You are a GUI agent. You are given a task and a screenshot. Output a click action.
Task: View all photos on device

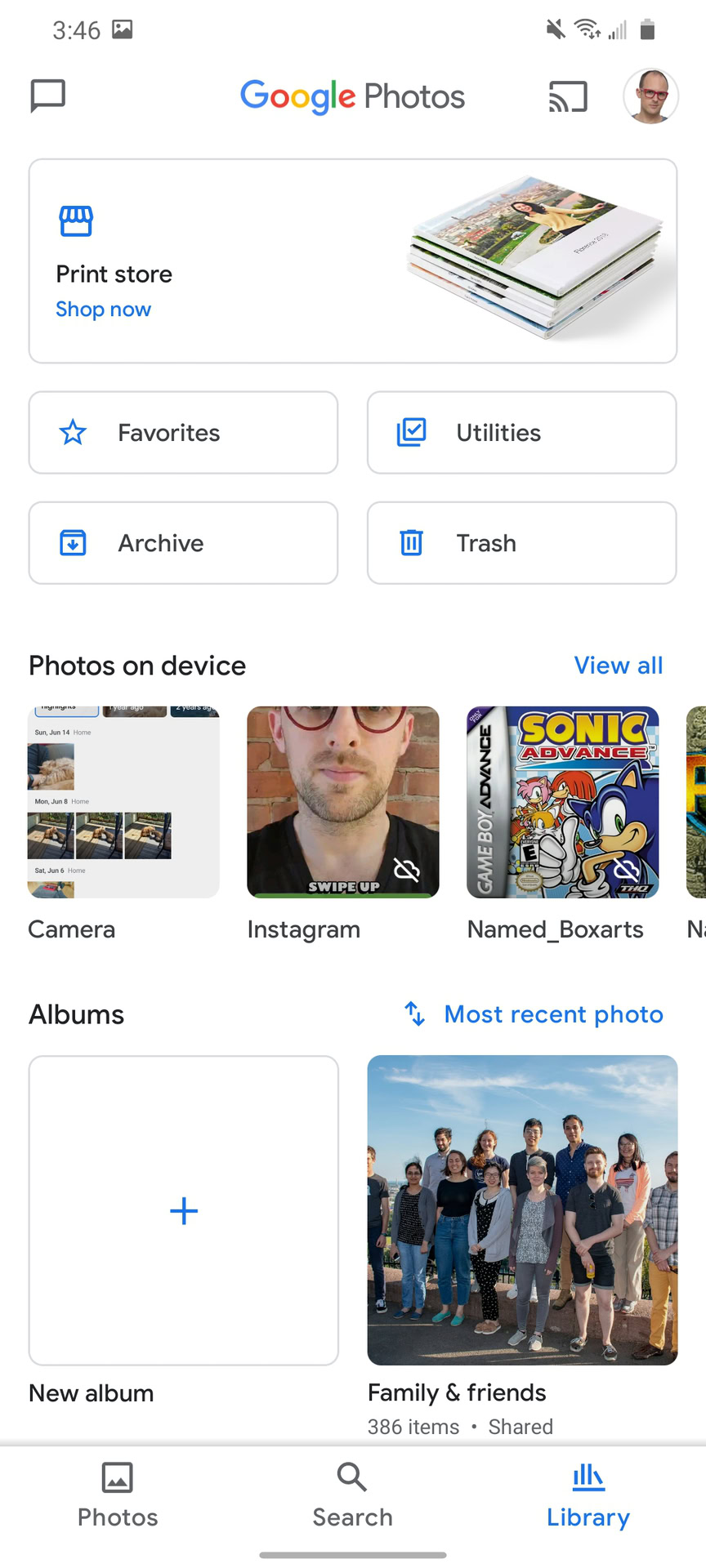tap(618, 666)
